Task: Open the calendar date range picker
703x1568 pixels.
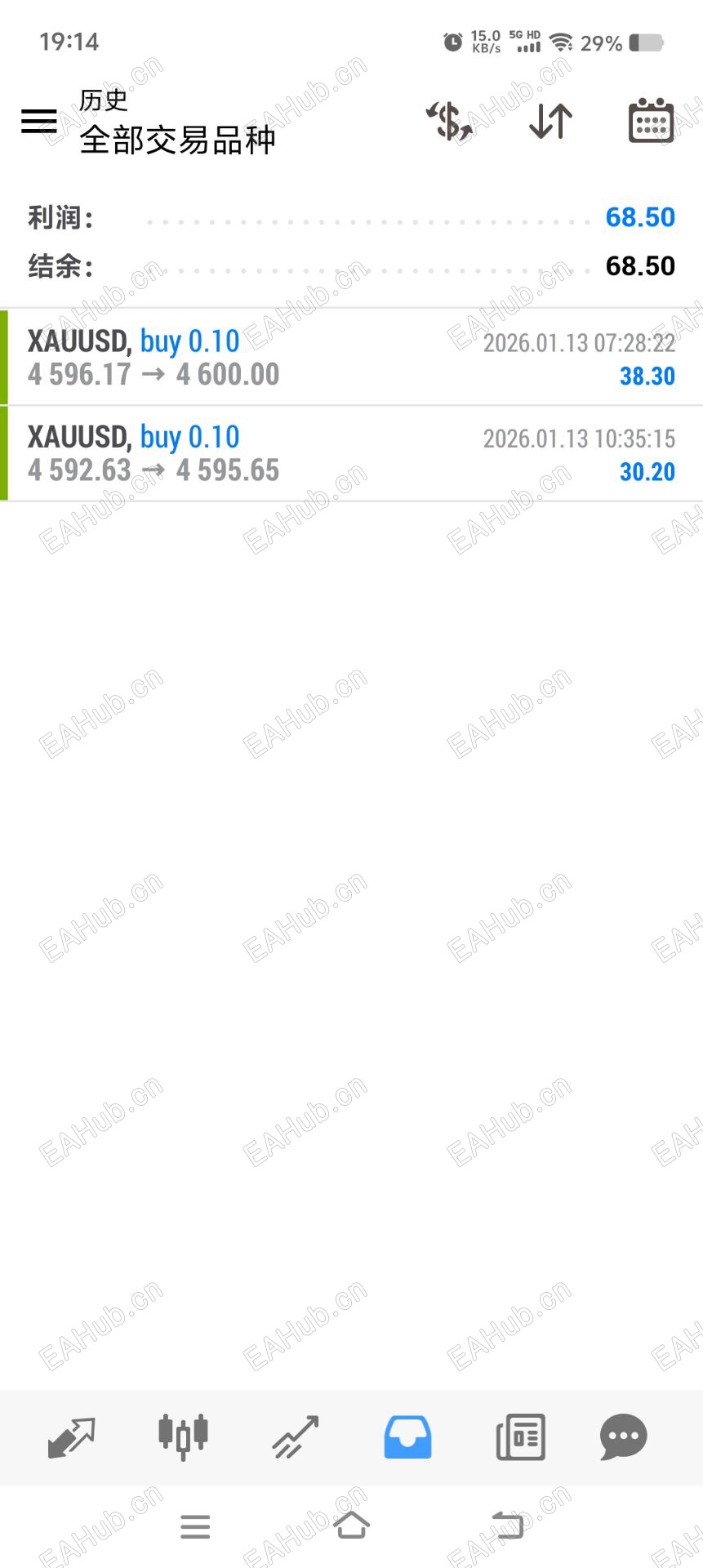Action: coord(650,121)
